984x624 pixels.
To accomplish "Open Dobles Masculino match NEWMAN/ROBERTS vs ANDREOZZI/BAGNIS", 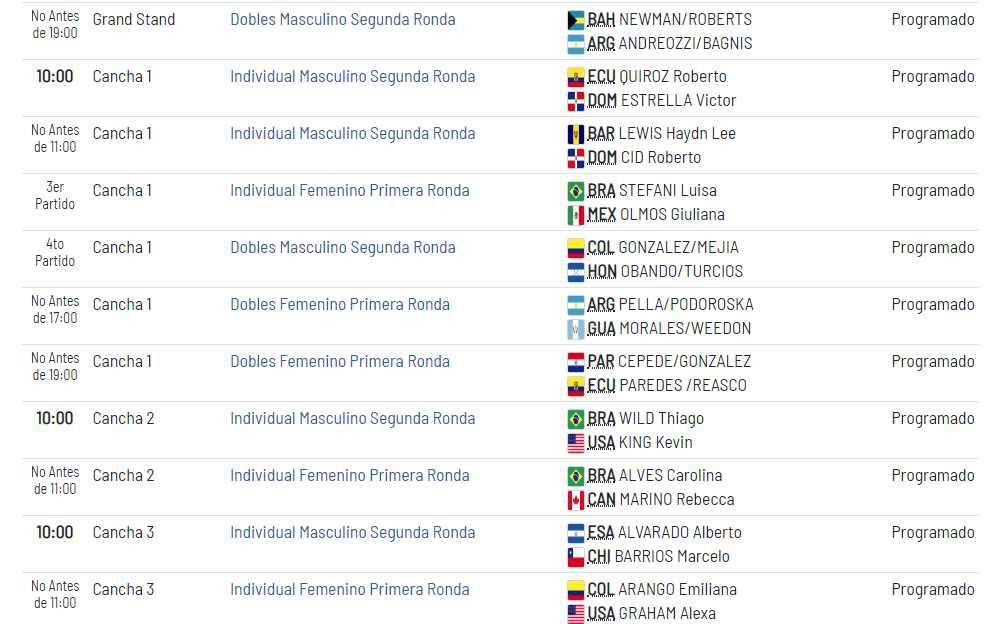I will 342,20.
